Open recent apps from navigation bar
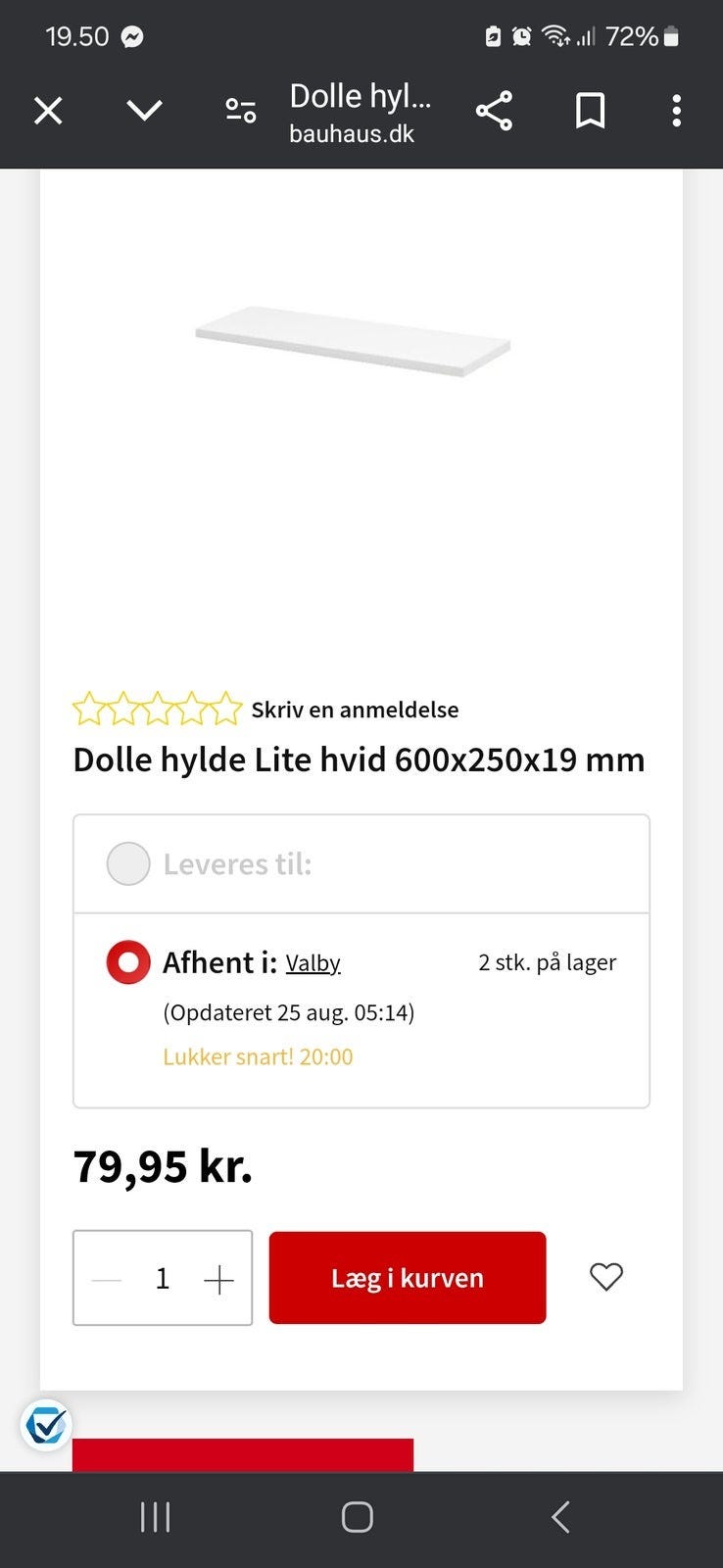 pos(155,1515)
